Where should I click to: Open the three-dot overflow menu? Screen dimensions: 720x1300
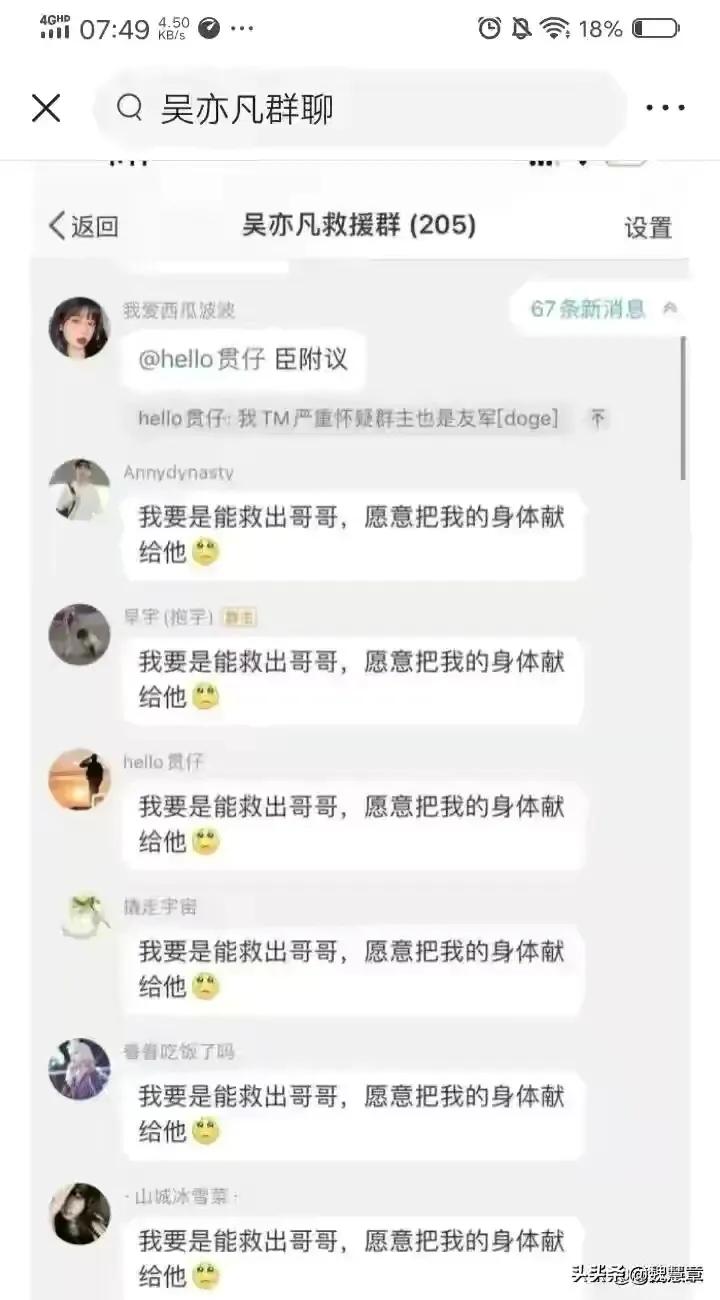(664, 108)
